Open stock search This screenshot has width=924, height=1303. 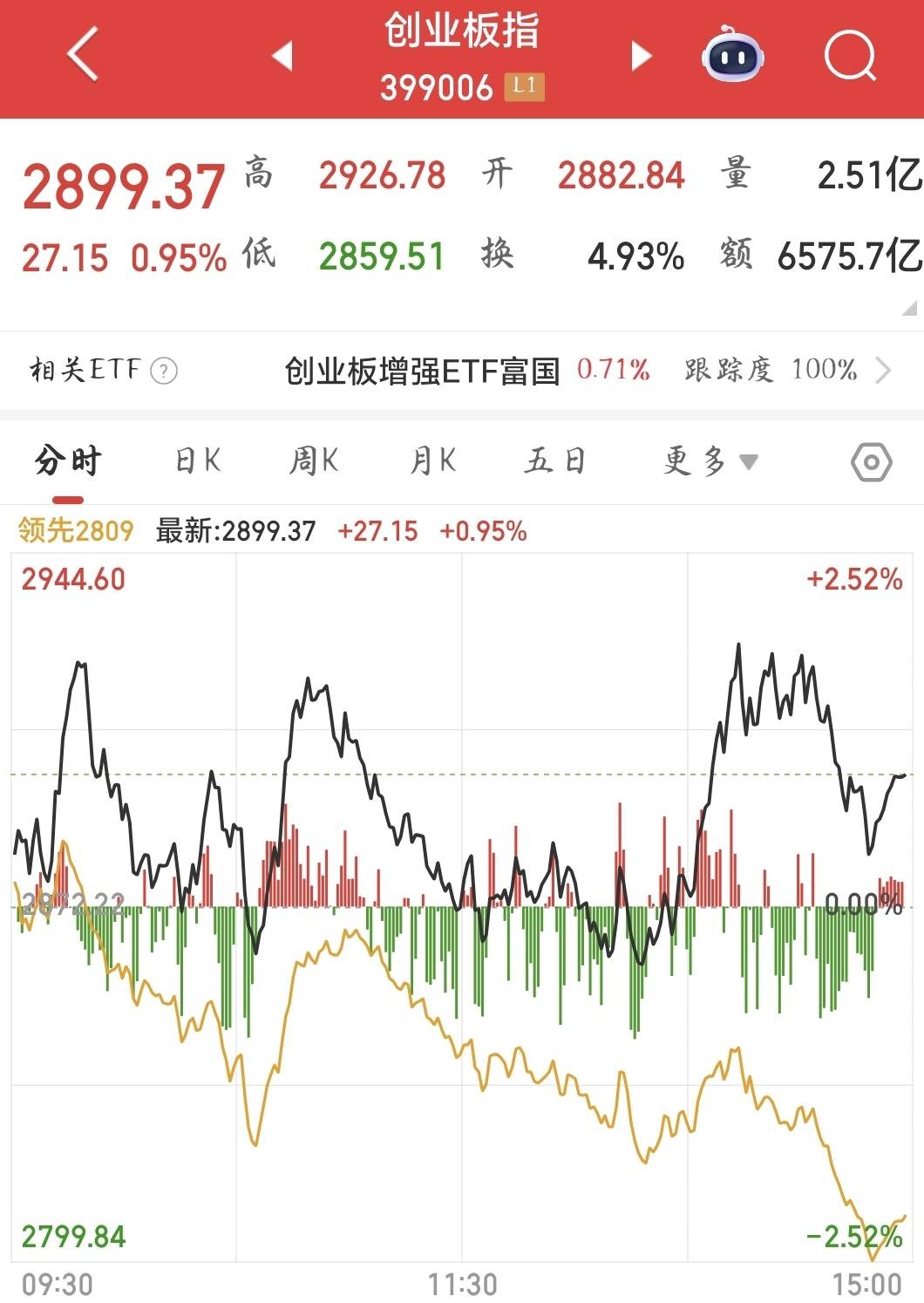pyautogui.click(x=849, y=56)
